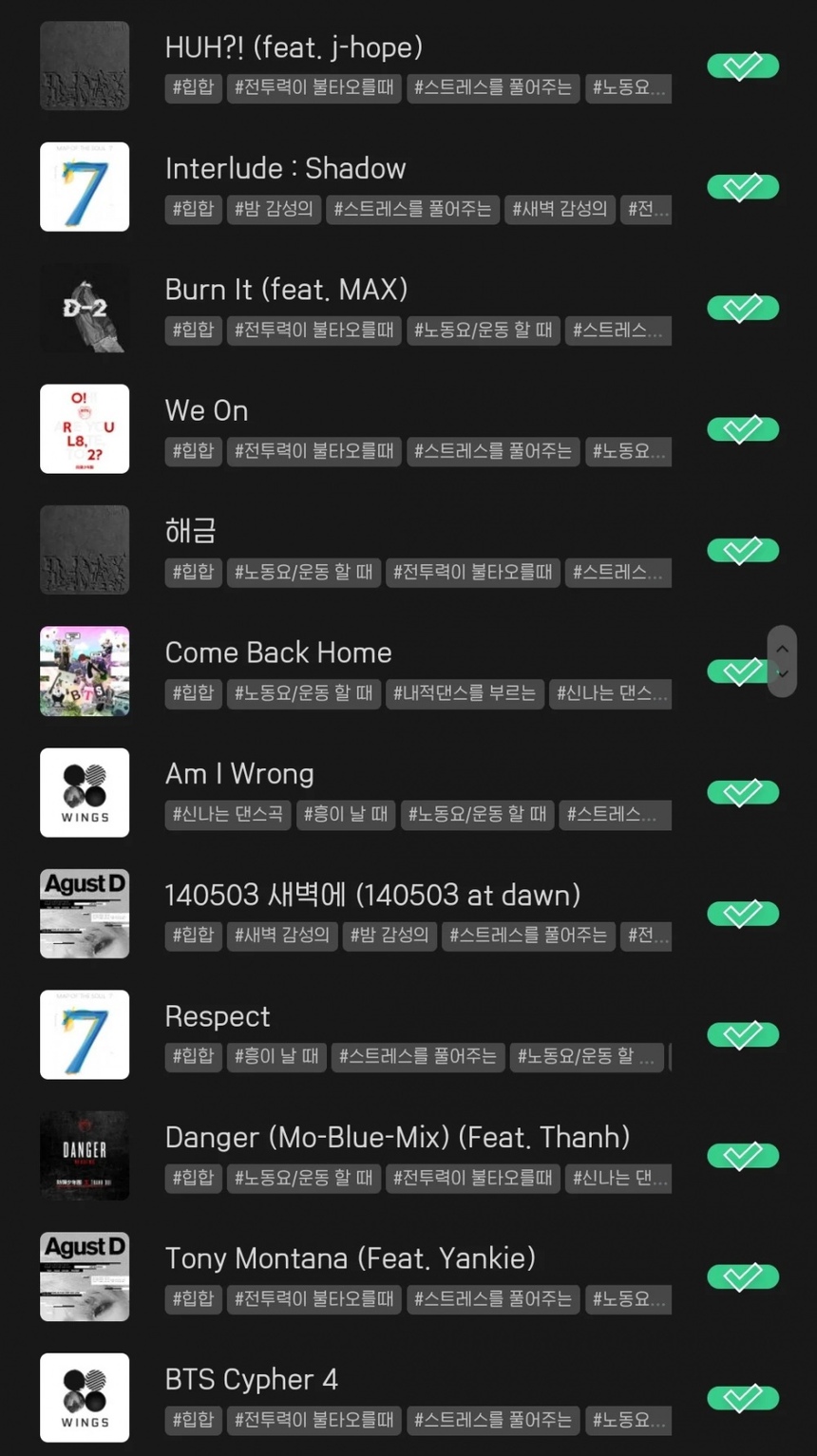The width and height of the screenshot is (817, 1456).
Task: Tap the #밤 감성의 tag under Interlude : Shadow
Action: (x=274, y=209)
